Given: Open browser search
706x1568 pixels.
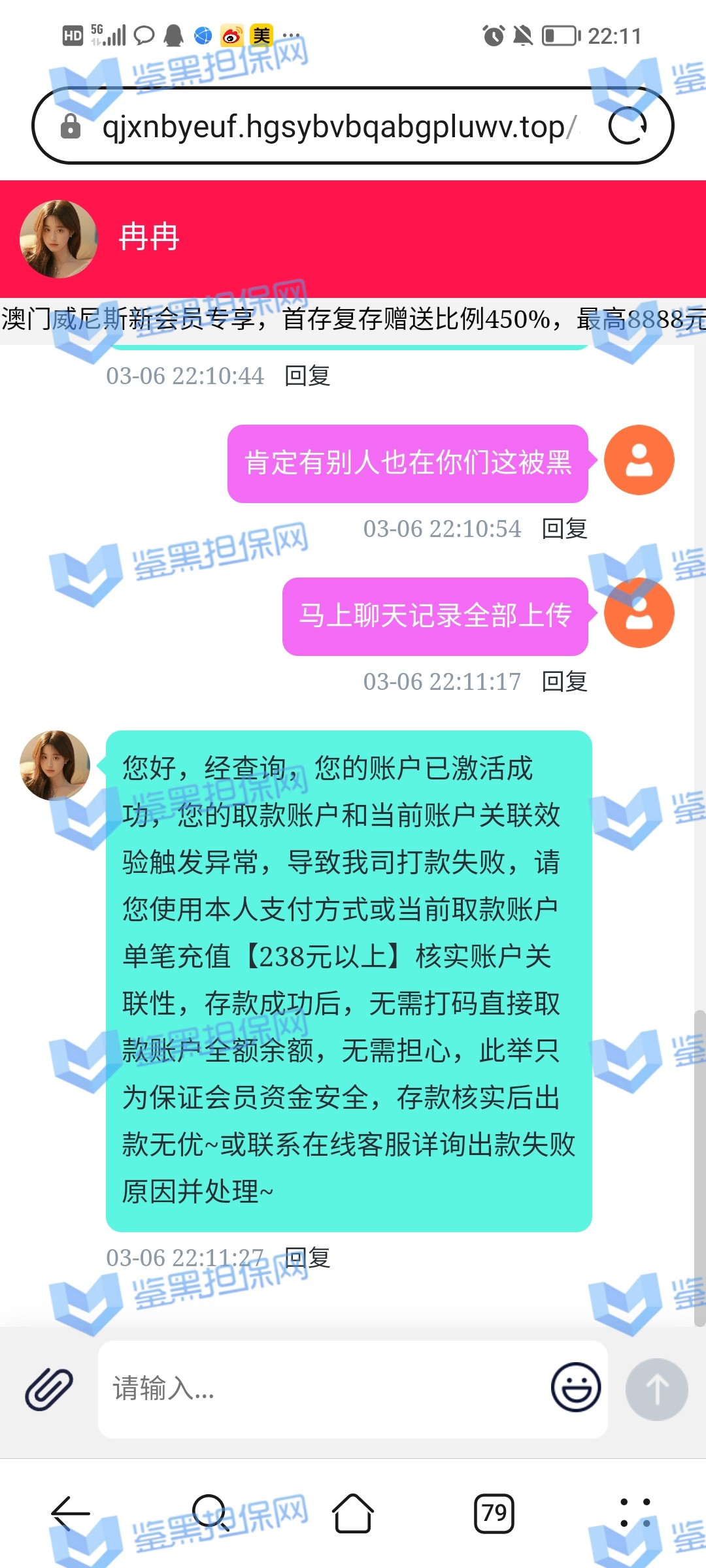Looking at the screenshot, I should coord(210,1513).
